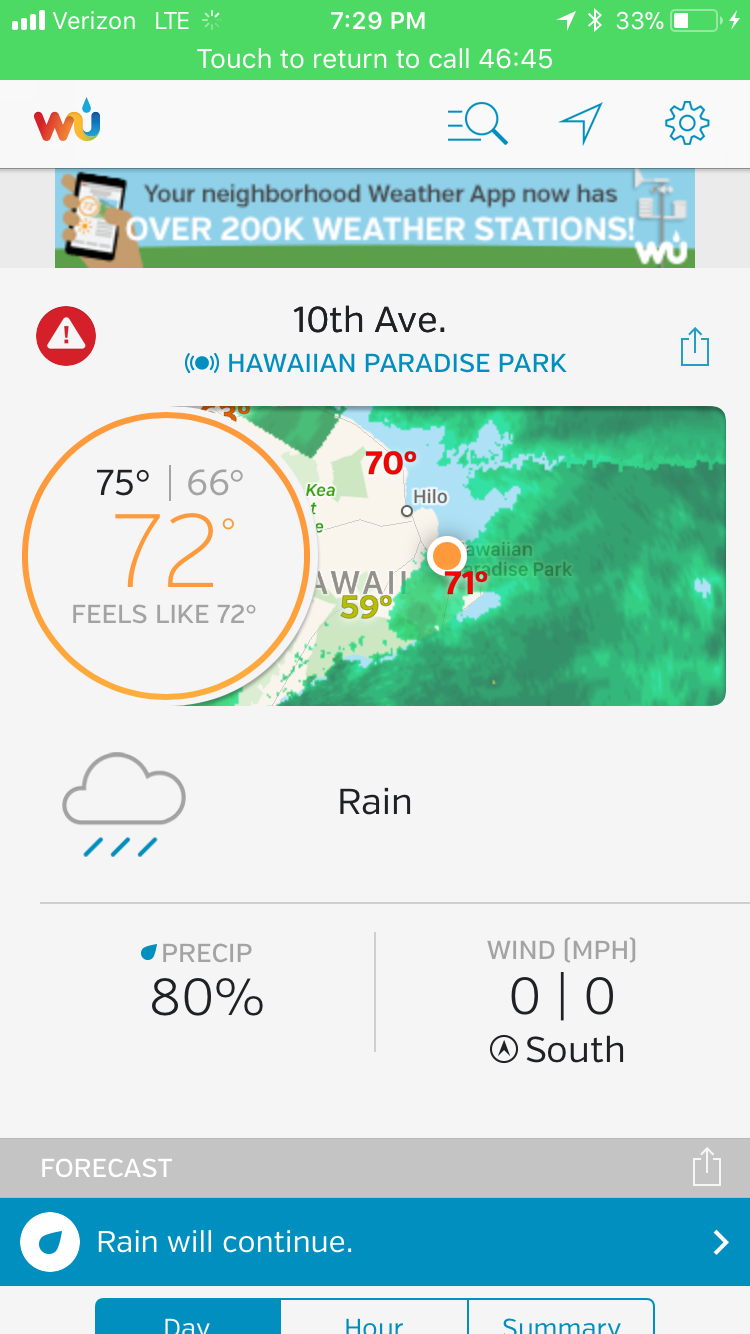Share the forecast section
Image resolution: width=750 pixels, height=1334 pixels.
pos(706,1167)
